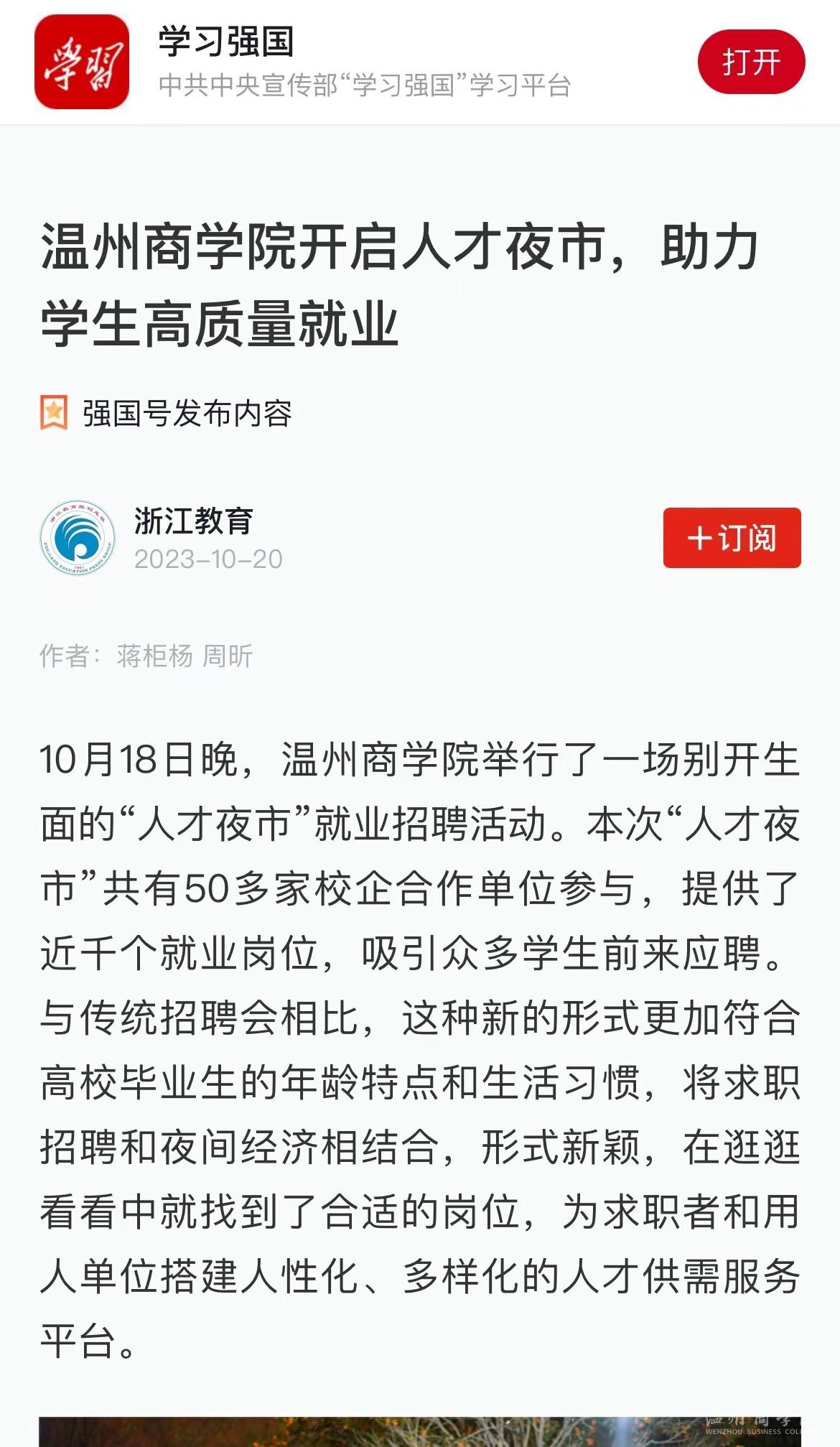Screen dimensions: 840x1447
Task: Tap the 打开 button to open the app
Action: pos(751,62)
